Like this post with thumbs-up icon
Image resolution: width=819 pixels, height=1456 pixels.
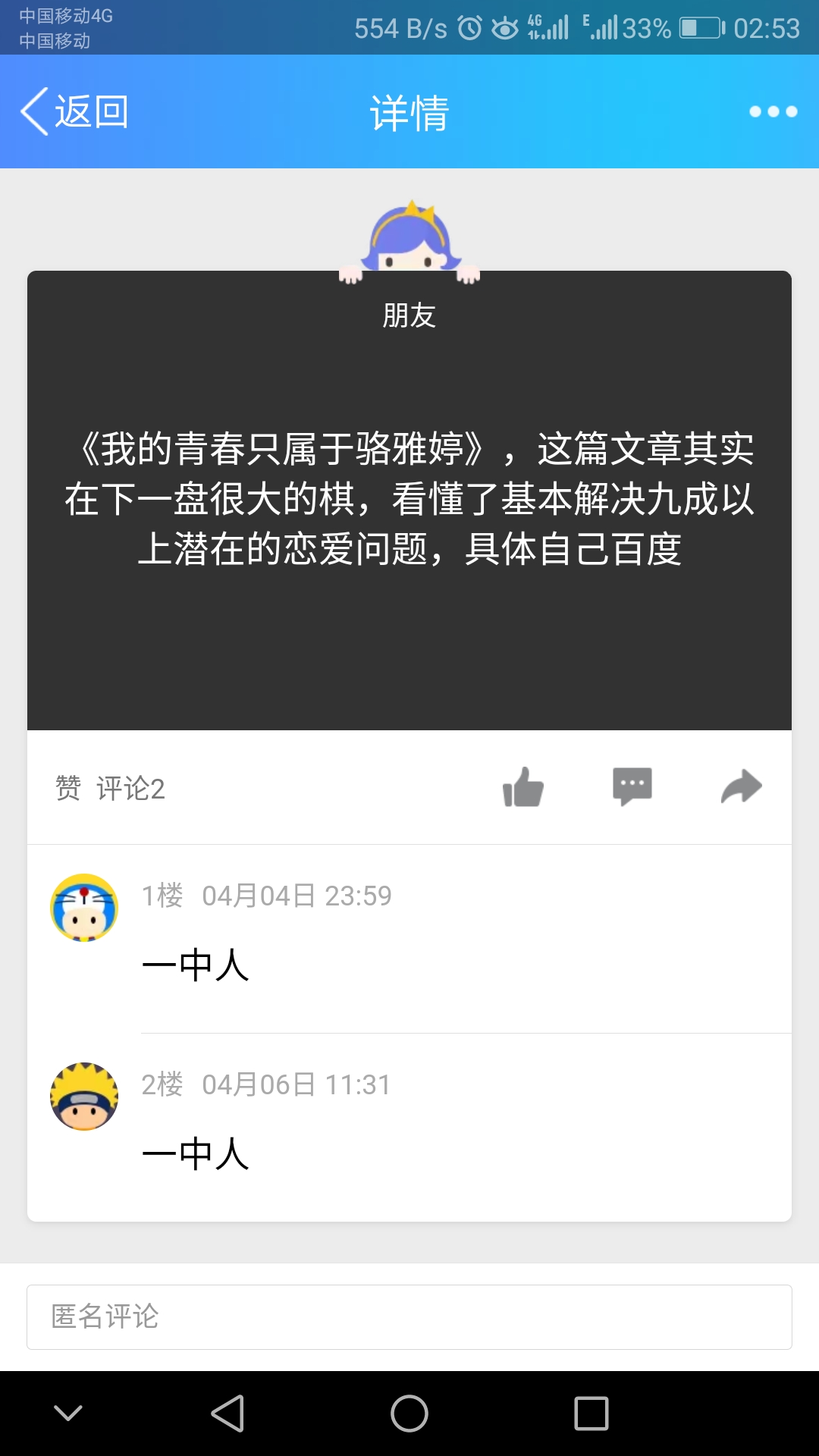(523, 787)
